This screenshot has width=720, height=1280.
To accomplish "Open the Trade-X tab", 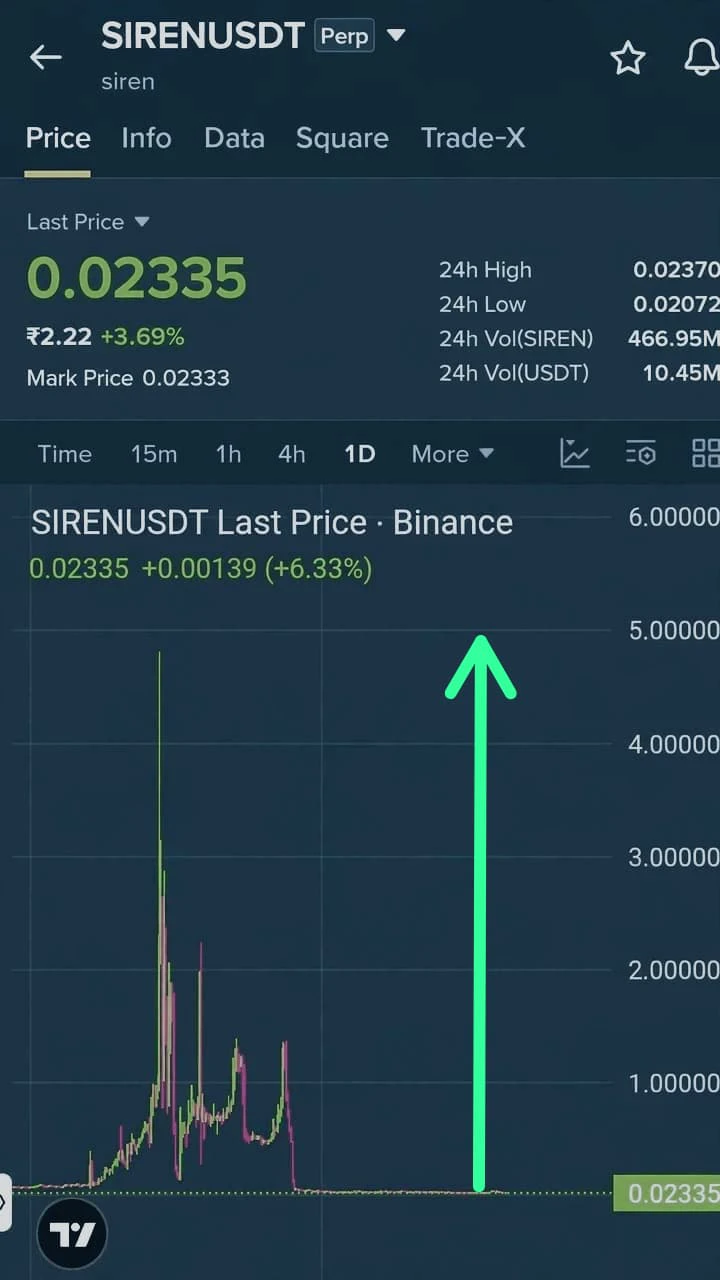I will click(x=473, y=138).
